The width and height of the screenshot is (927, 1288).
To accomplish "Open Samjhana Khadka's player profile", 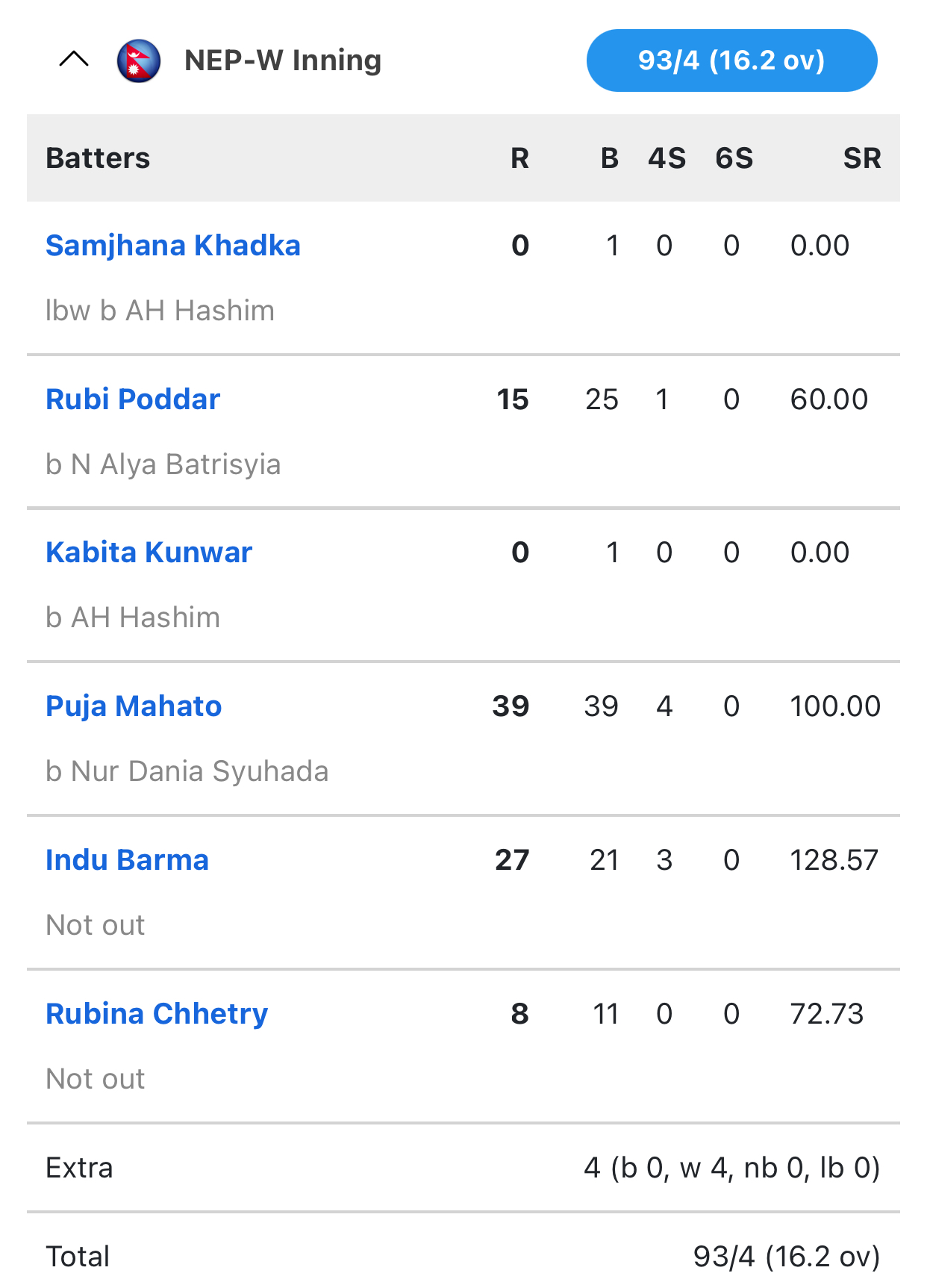I will [173, 246].
